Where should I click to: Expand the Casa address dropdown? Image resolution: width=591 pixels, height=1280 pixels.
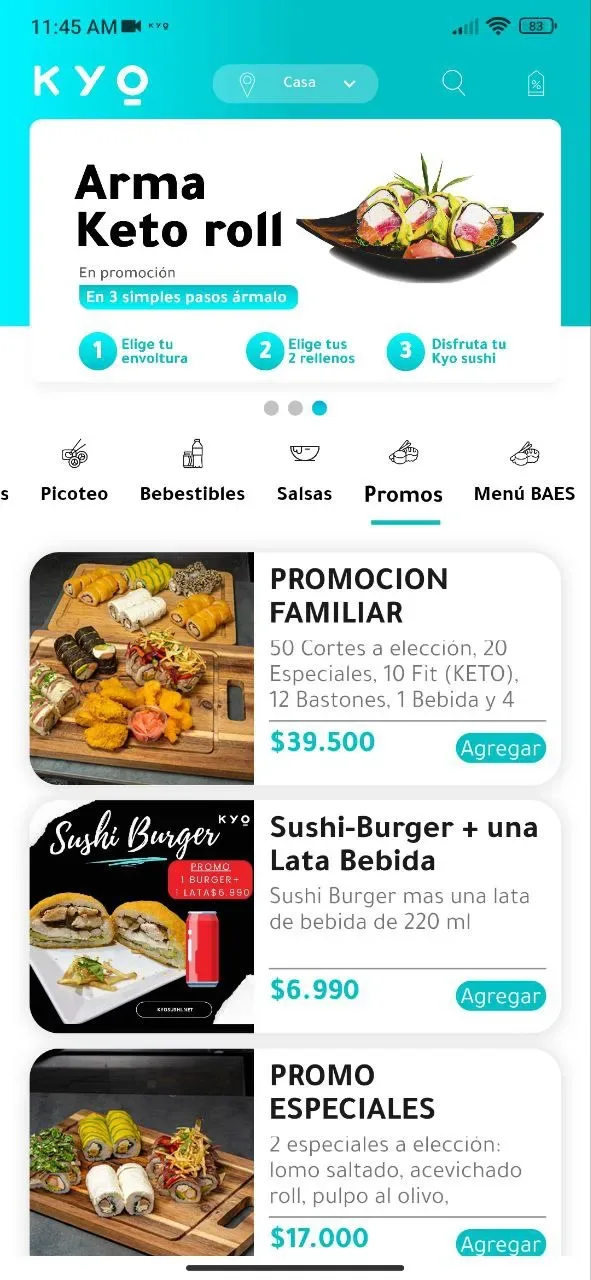(295, 83)
